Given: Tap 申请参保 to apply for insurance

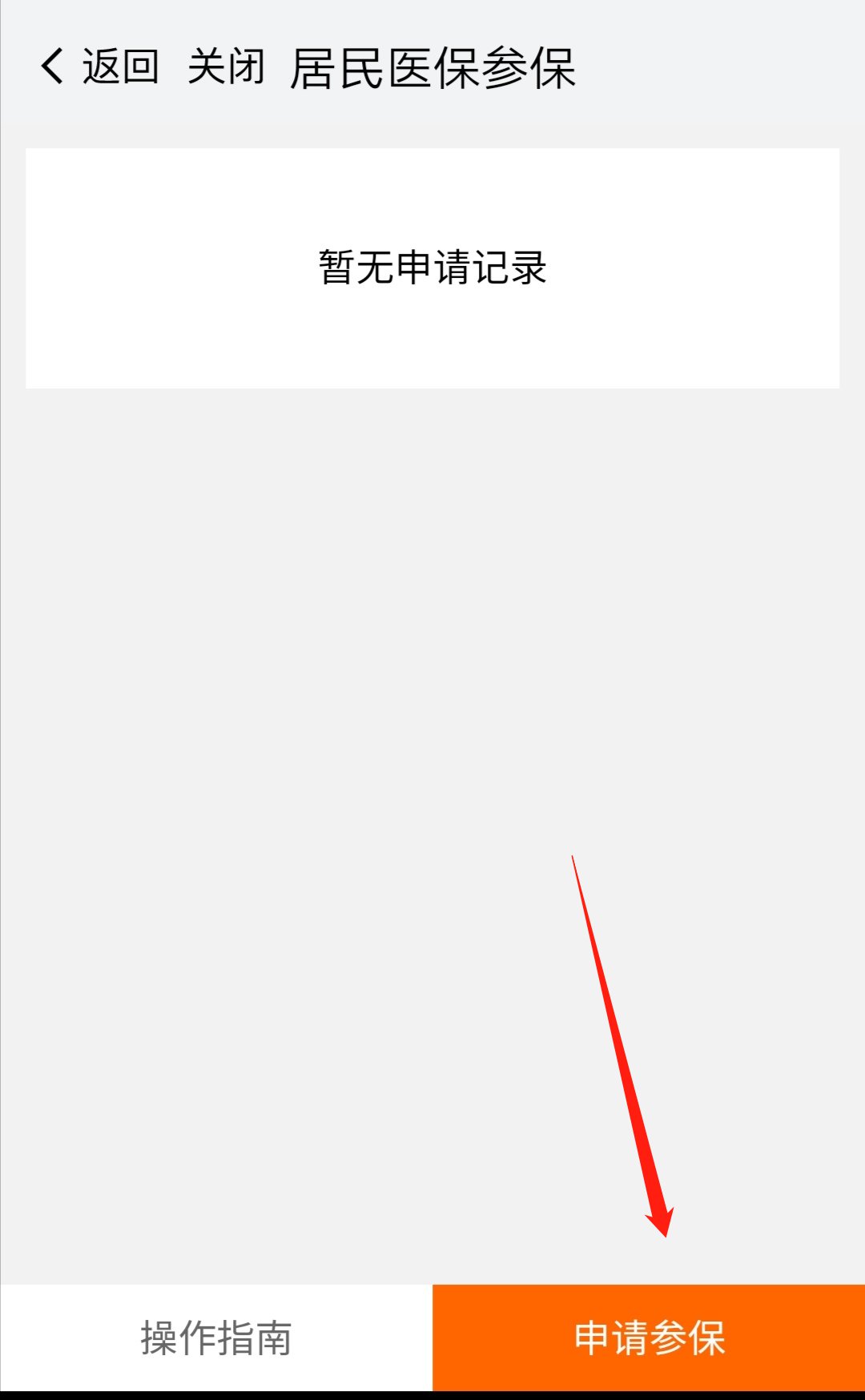Looking at the screenshot, I should click(x=649, y=1338).
